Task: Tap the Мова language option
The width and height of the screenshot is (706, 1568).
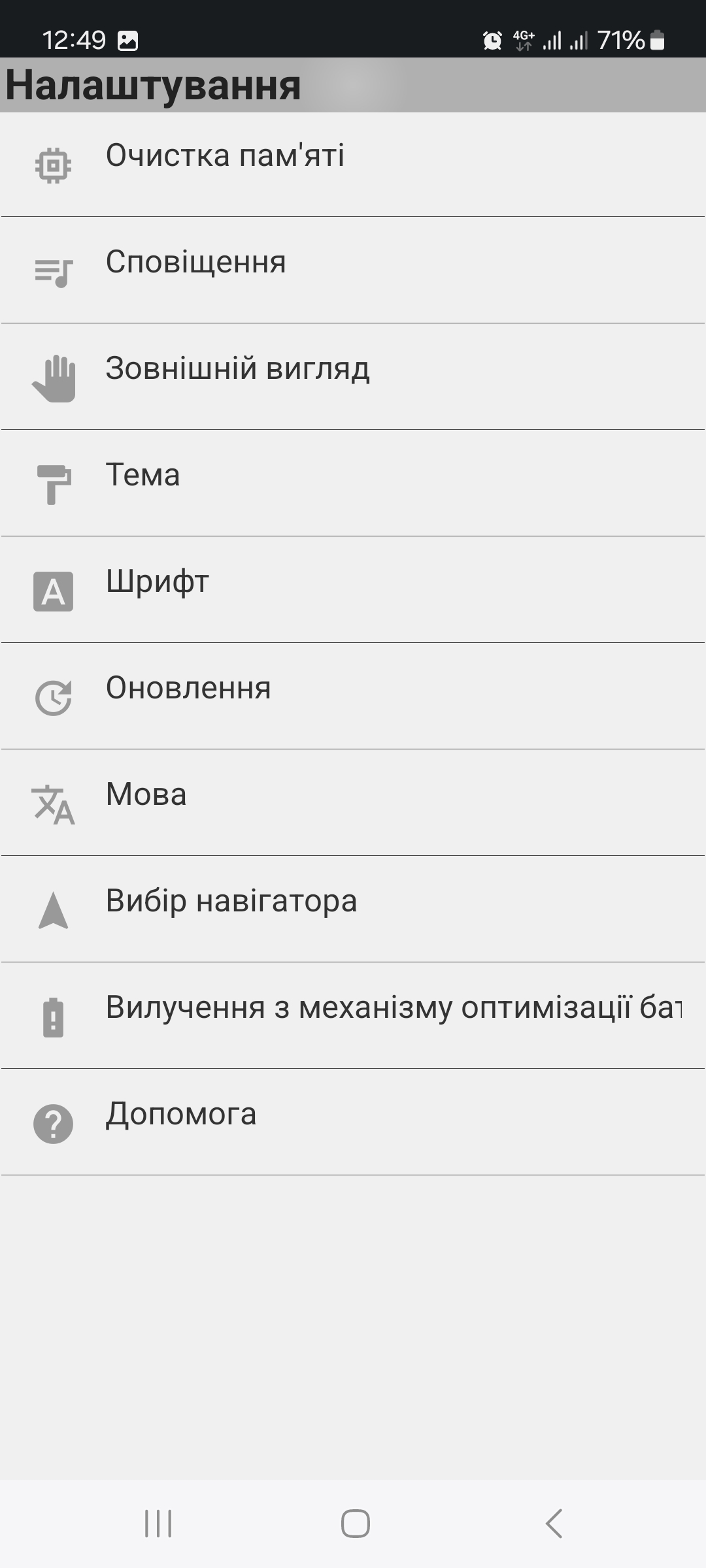Action: tap(353, 802)
